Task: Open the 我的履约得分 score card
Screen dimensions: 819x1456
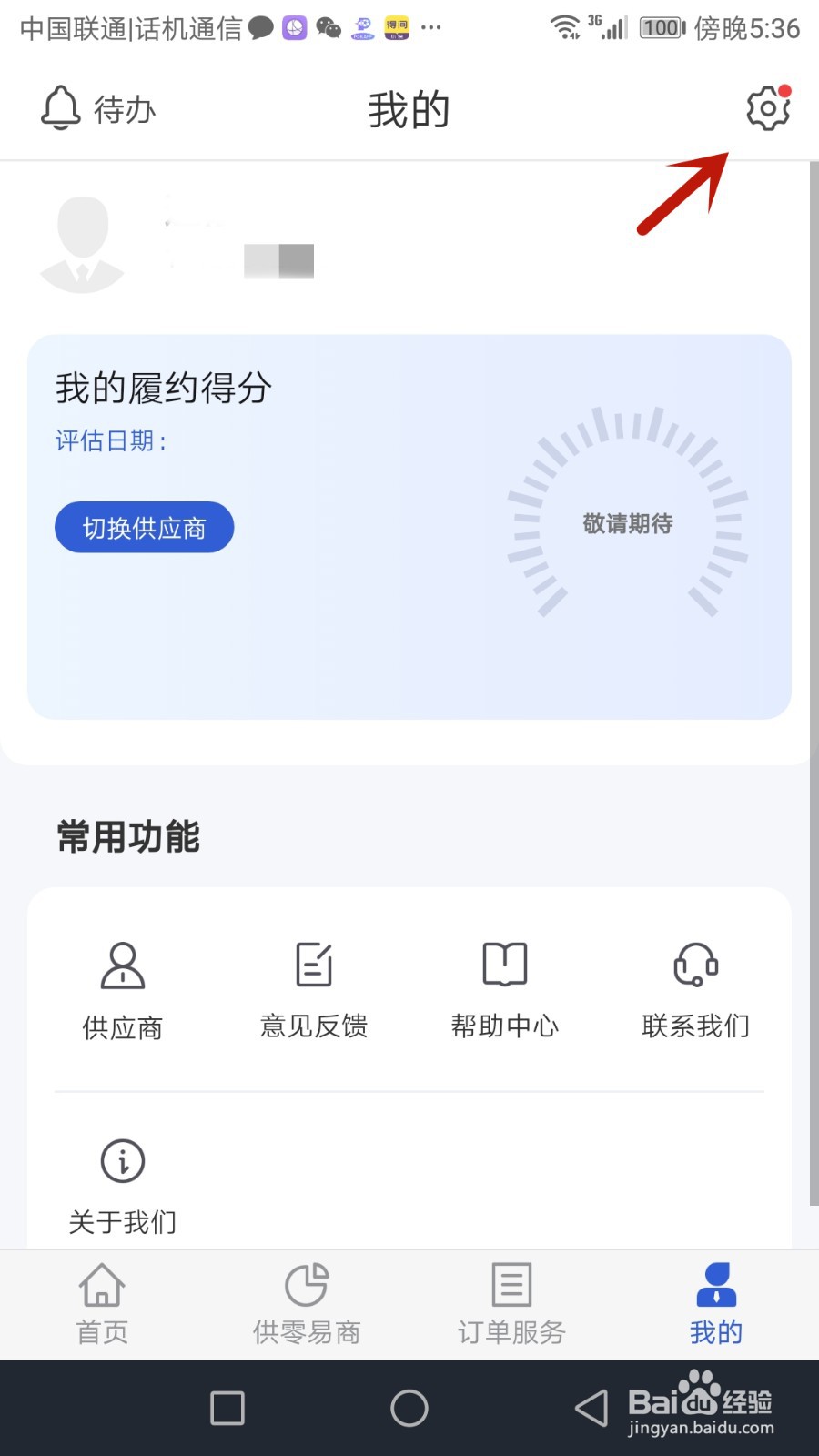Action: tap(163, 387)
